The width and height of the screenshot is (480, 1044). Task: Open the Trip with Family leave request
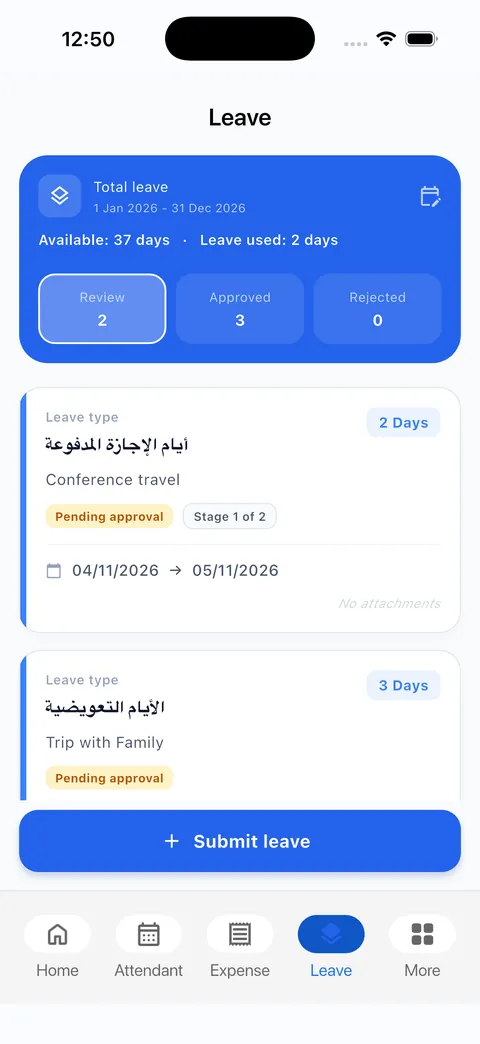pos(240,726)
